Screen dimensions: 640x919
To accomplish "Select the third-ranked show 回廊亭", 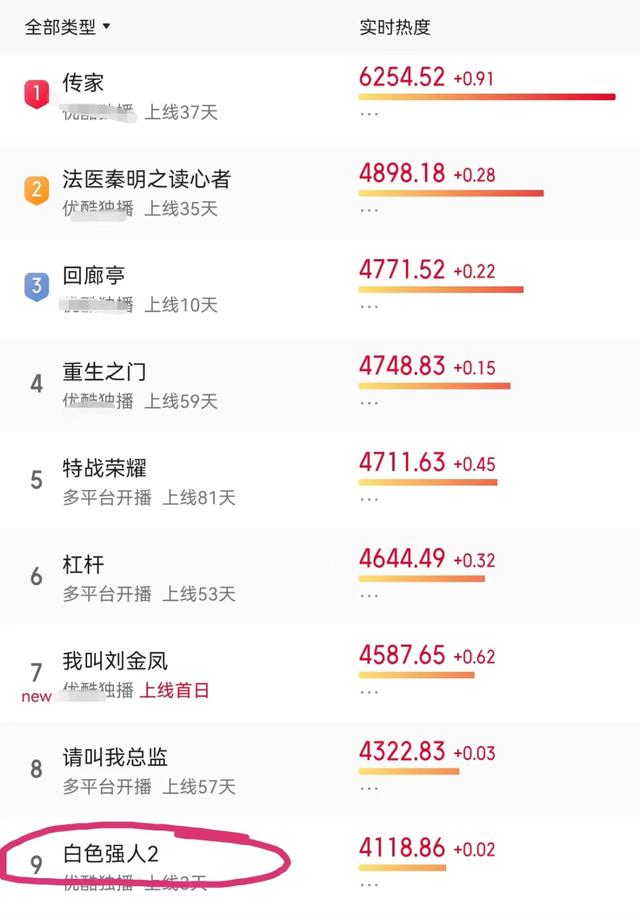I will [320, 289].
